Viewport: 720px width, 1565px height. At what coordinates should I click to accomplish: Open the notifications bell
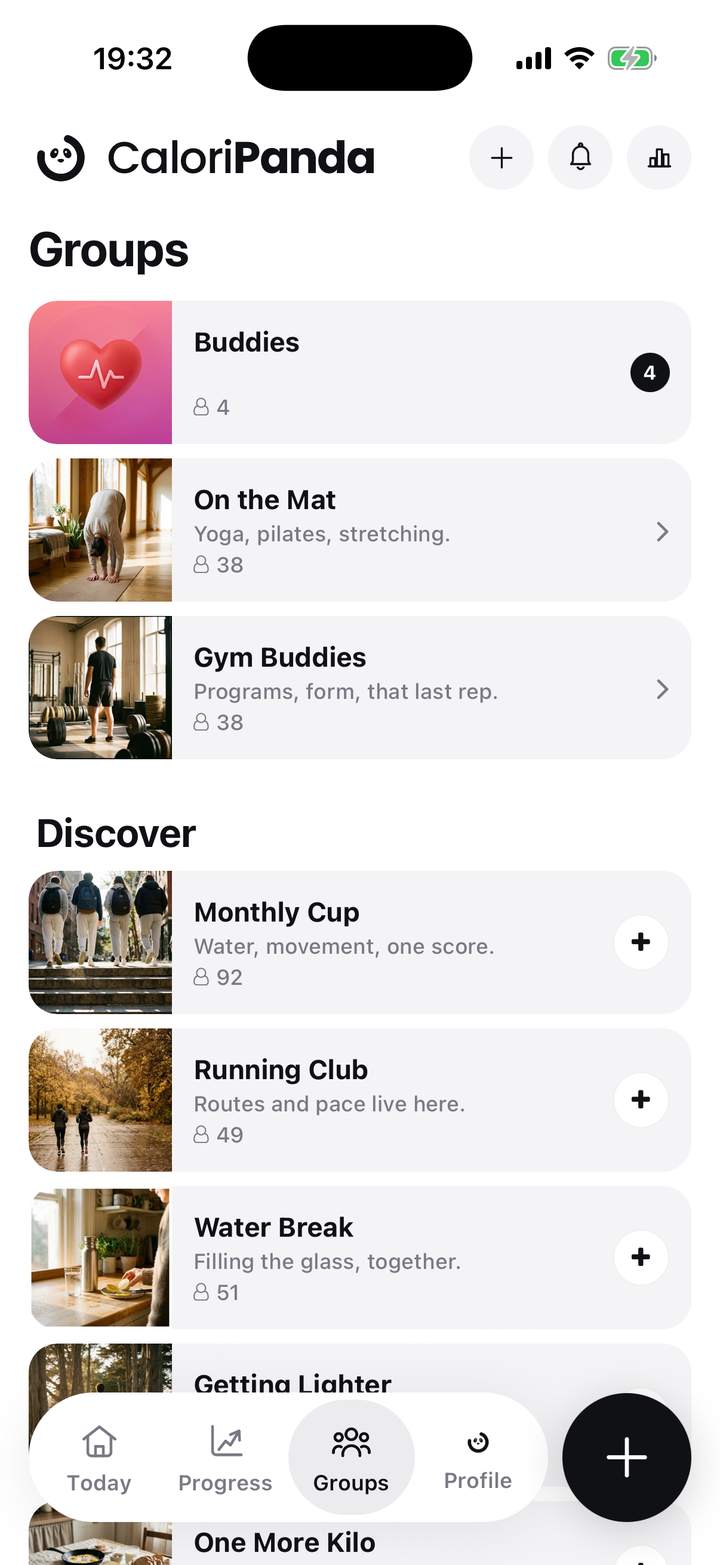pos(580,158)
